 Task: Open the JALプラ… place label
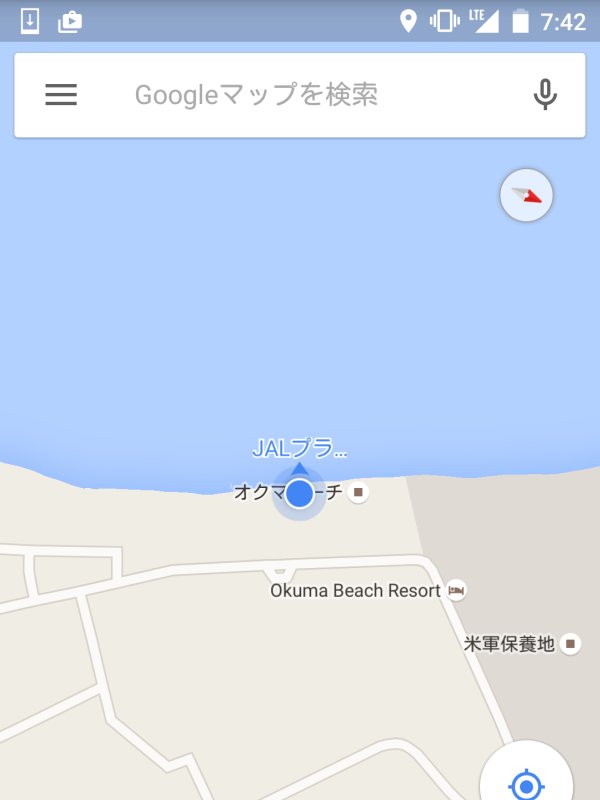(299, 450)
